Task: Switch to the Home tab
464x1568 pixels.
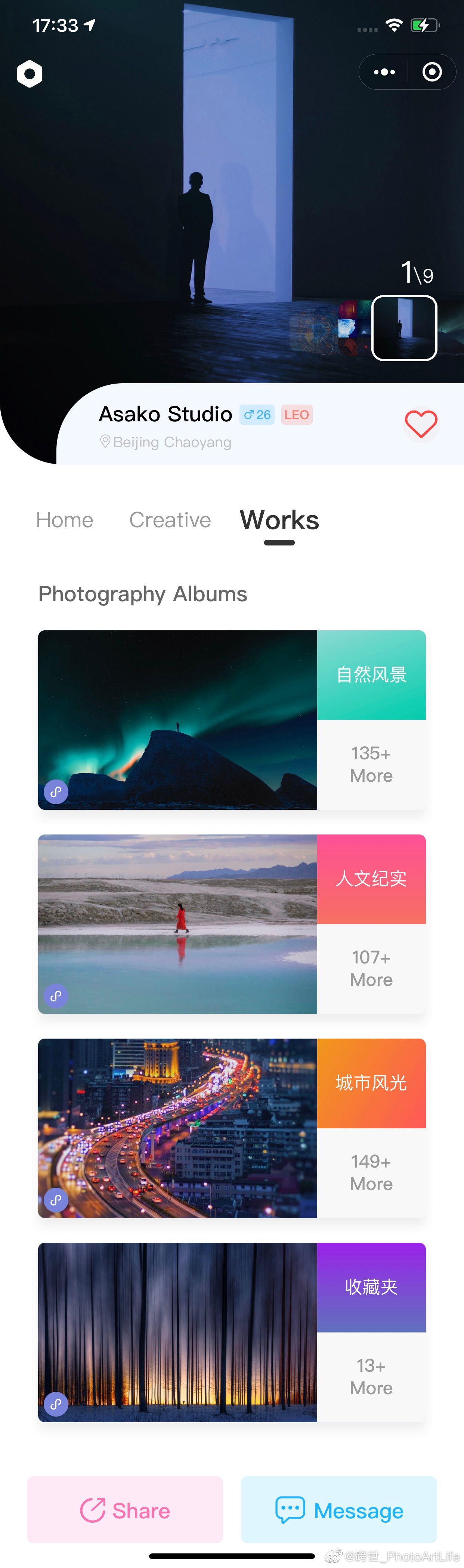Action: pos(65,520)
